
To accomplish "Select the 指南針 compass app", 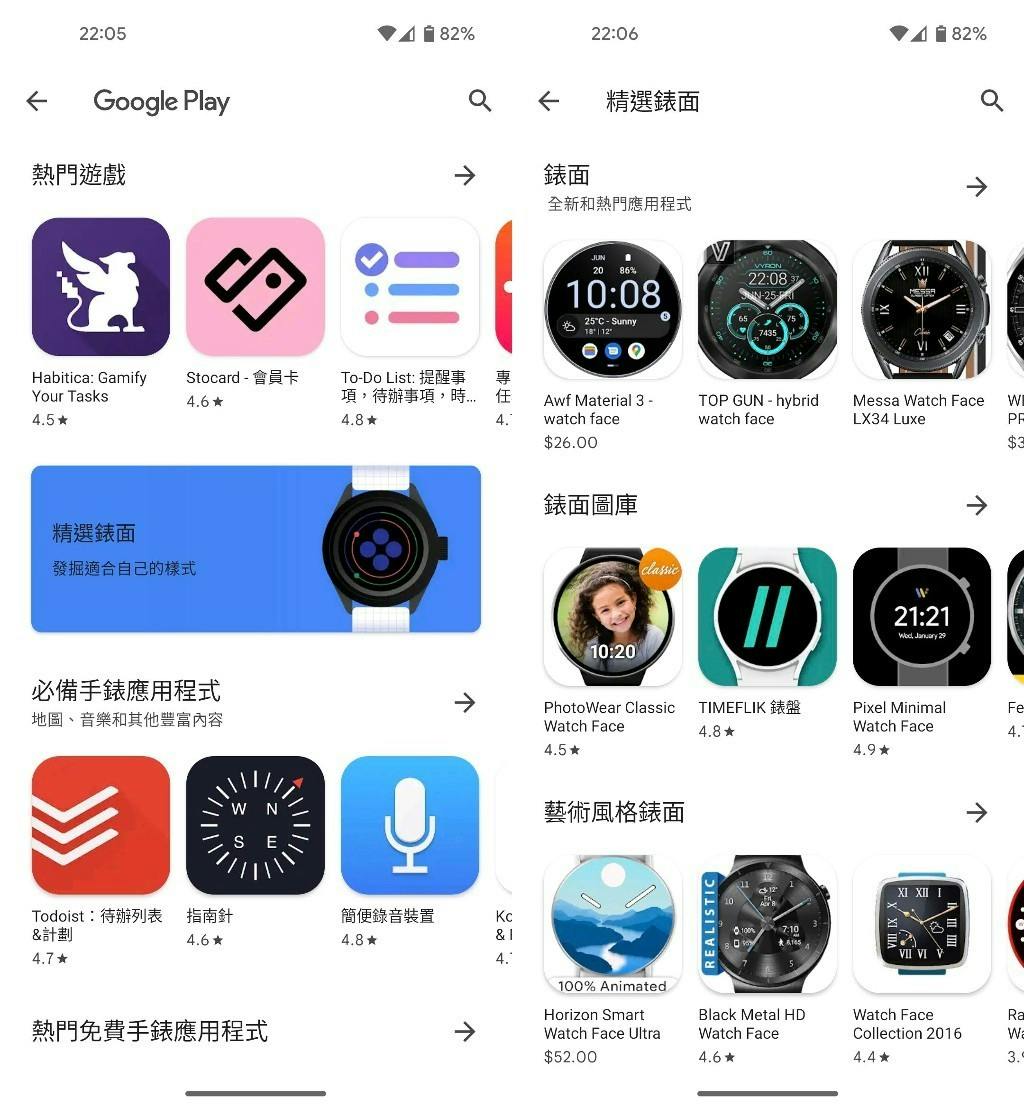I will click(255, 825).
